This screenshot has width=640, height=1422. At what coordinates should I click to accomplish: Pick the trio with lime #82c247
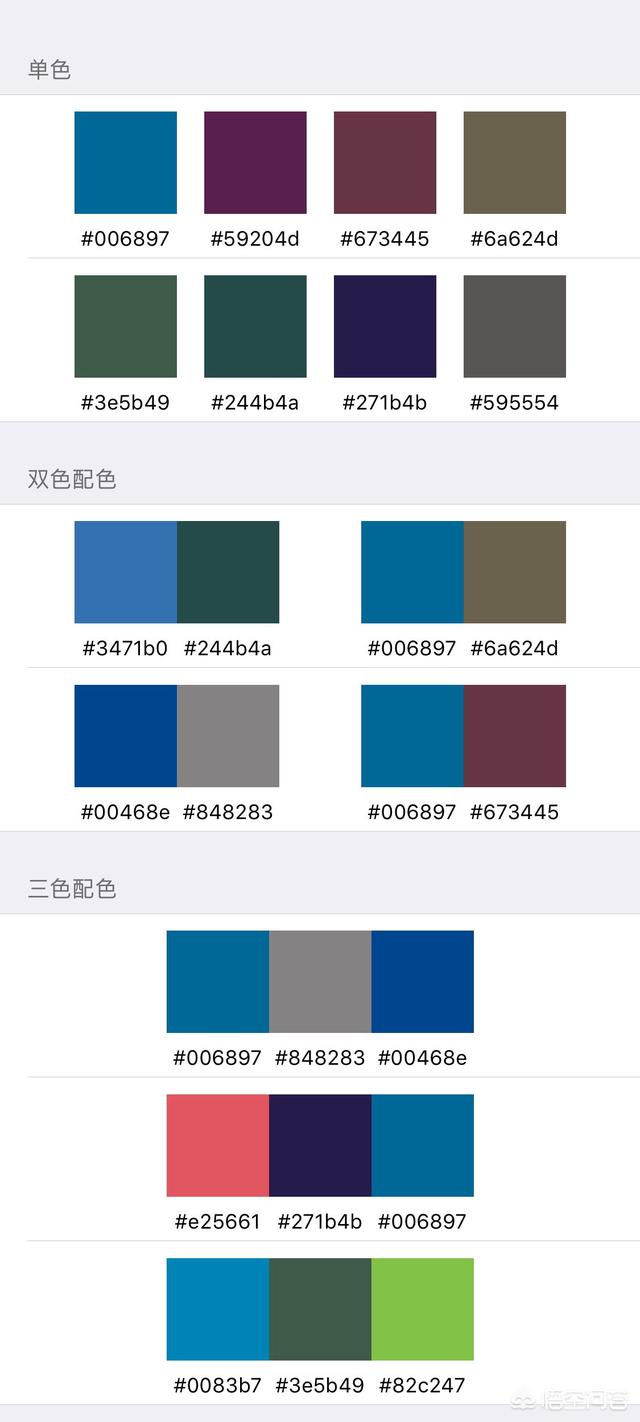coord(320,1310)
